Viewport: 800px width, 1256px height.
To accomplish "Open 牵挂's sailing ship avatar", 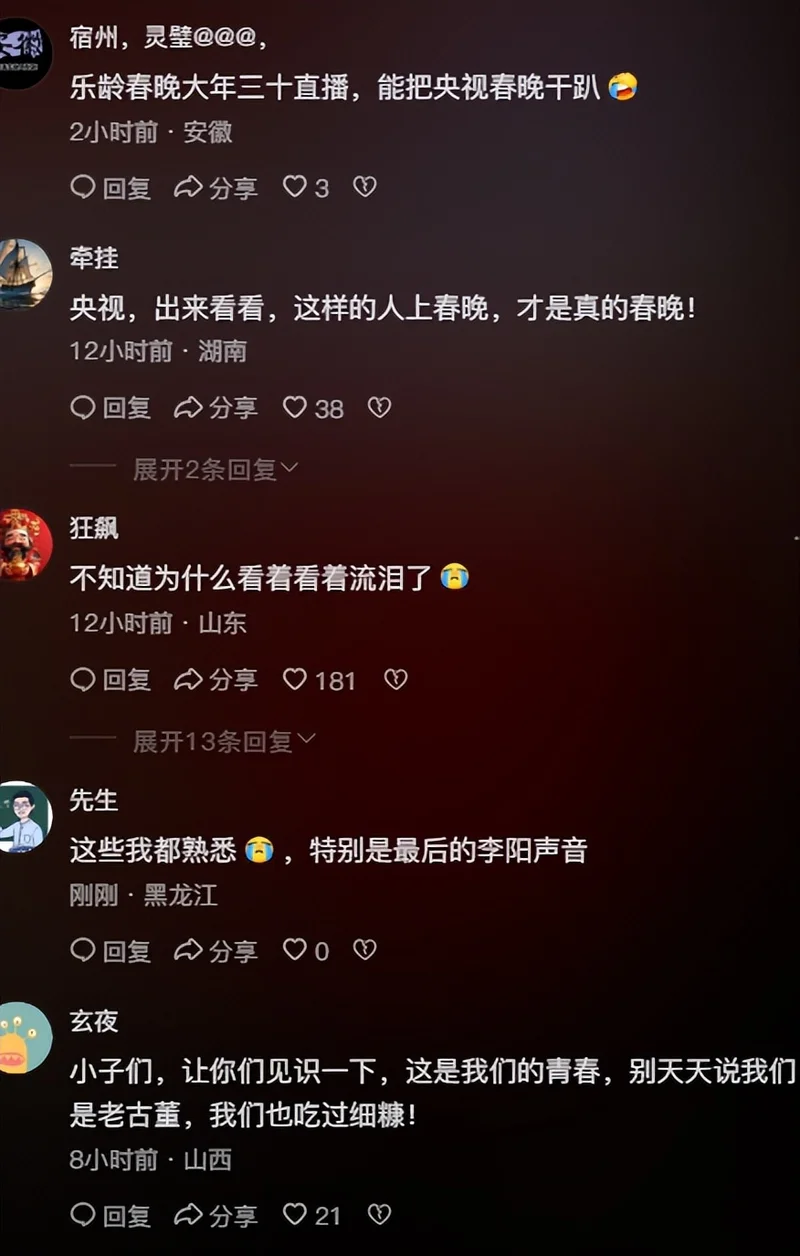I will pos(24,274).
